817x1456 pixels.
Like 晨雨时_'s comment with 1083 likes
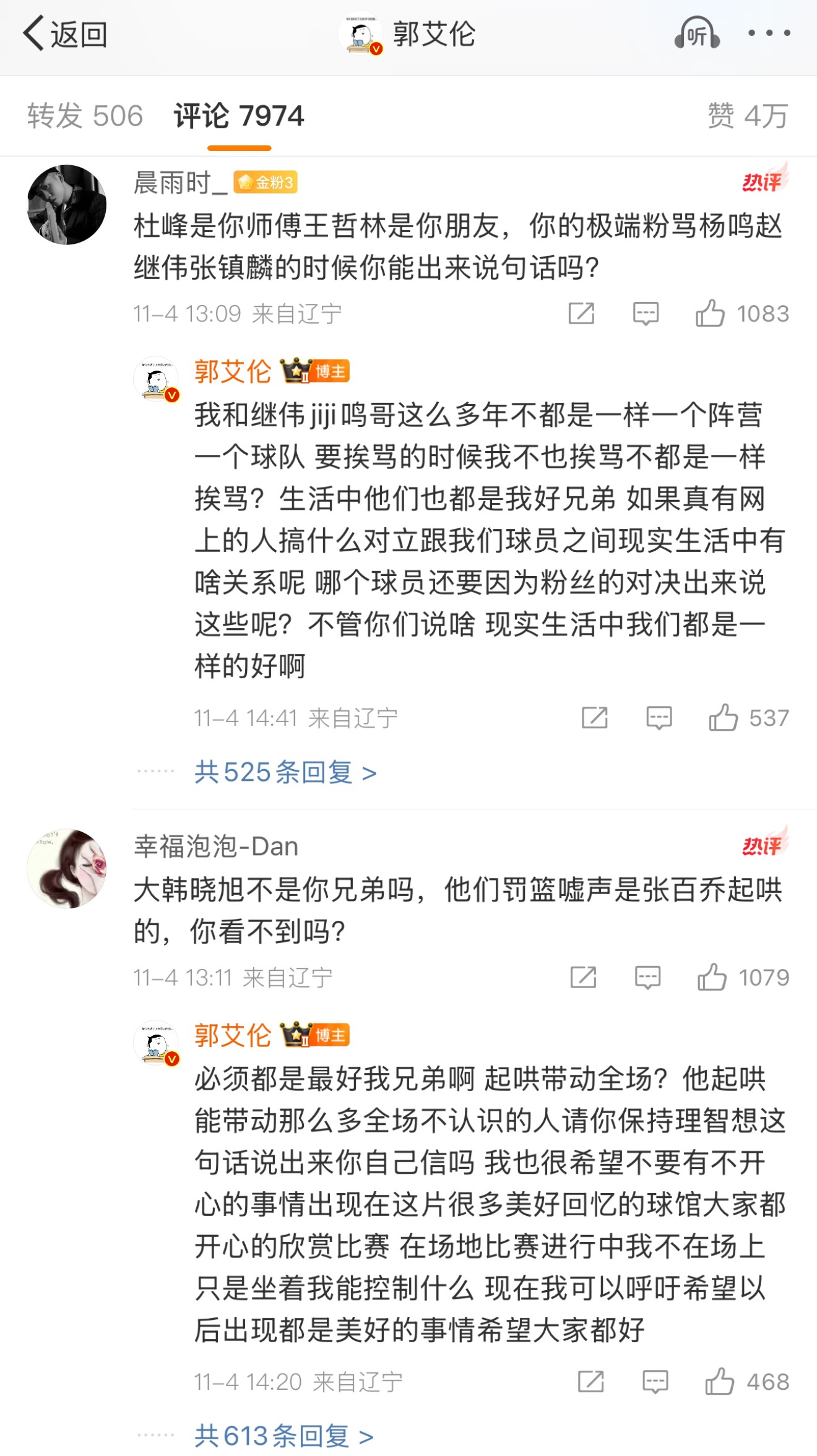click(x=710, y=314)
